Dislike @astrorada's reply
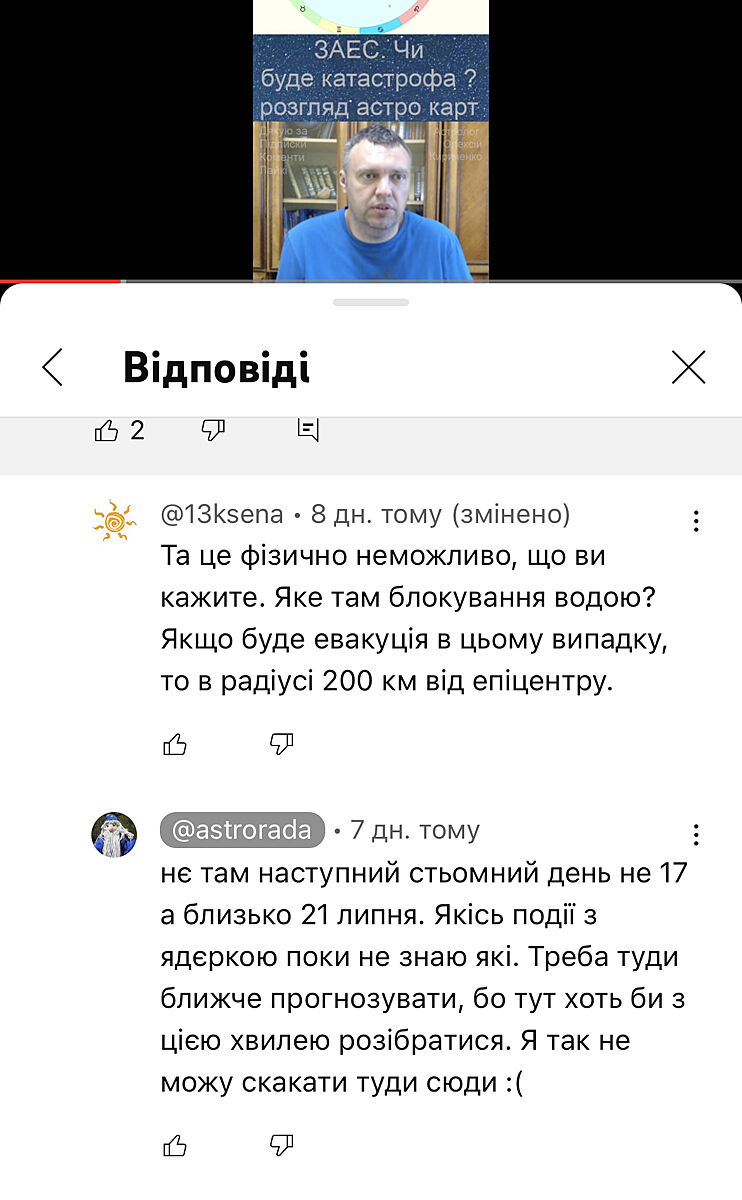Viewport: 742px width, 1200px height. tap(282, 1145)
